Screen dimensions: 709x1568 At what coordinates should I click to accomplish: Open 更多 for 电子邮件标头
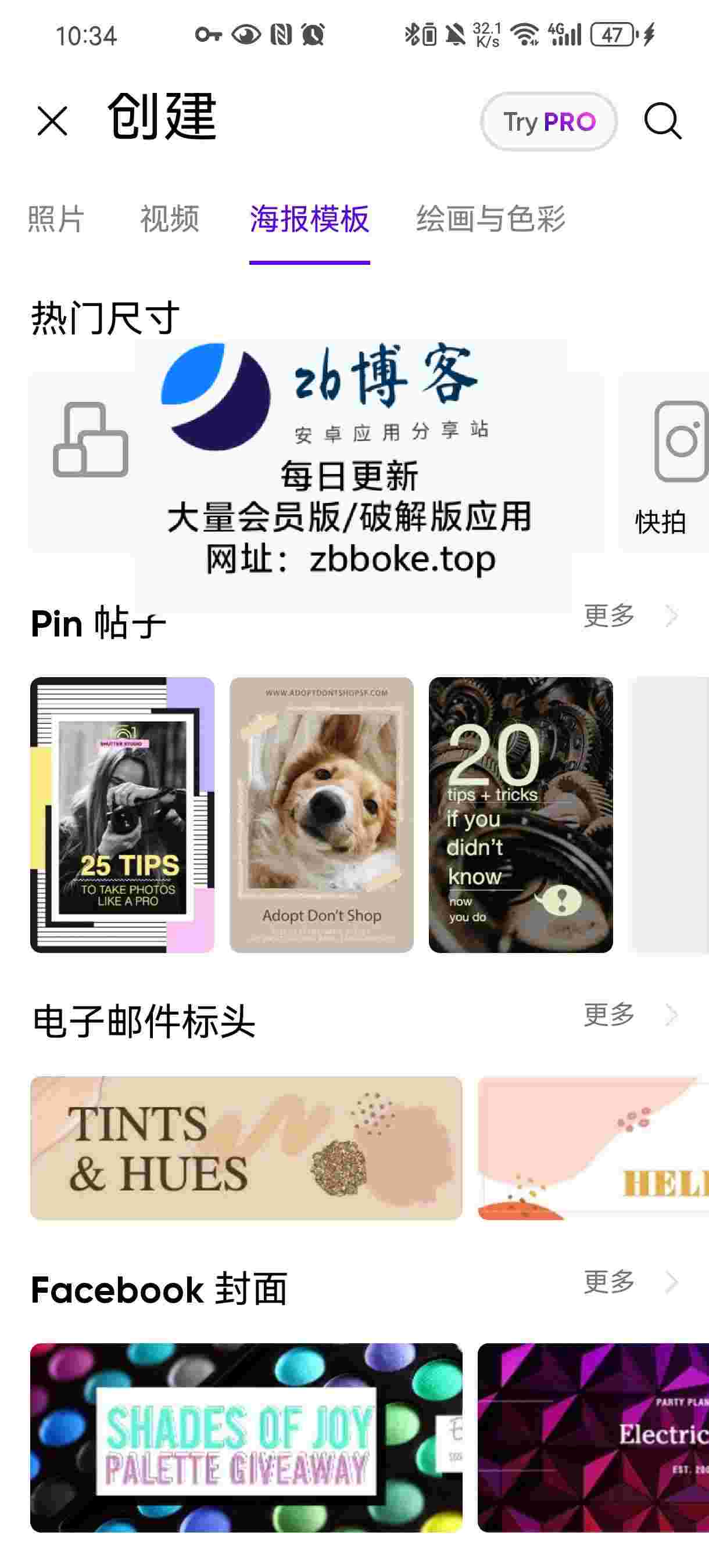(x=629, y=1015)
